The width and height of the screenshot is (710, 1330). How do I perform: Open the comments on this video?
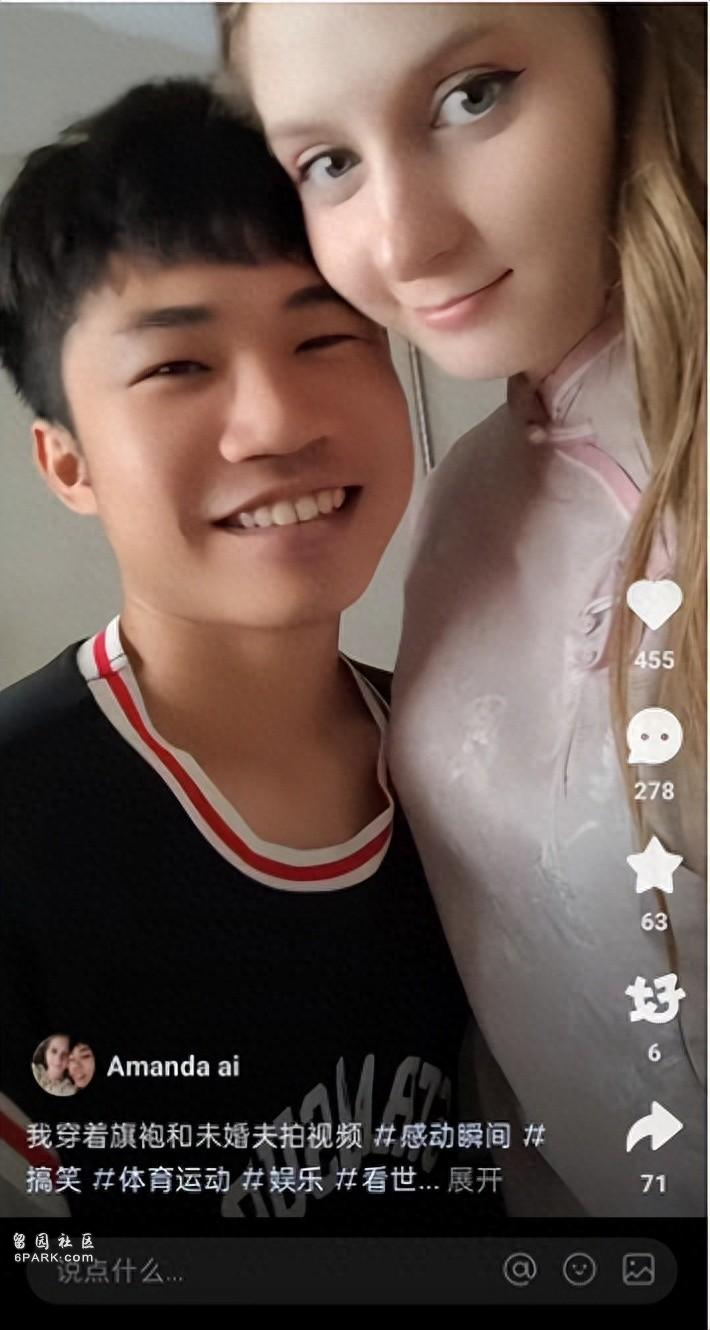pyautogui.click(x=654, y=737)
